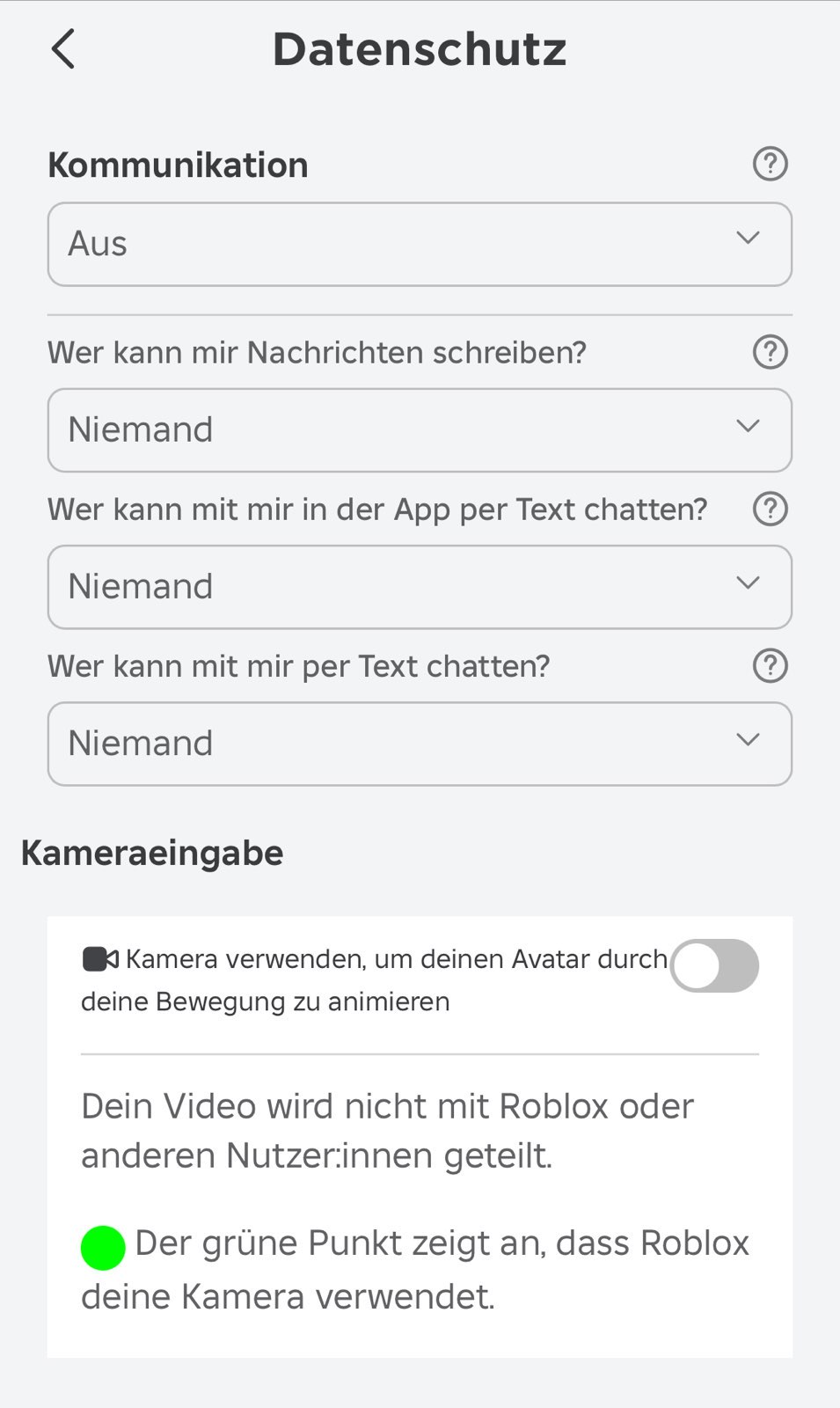
Task: View help for Wer kann mit mir per Text chatten
Action: point(770,666)
